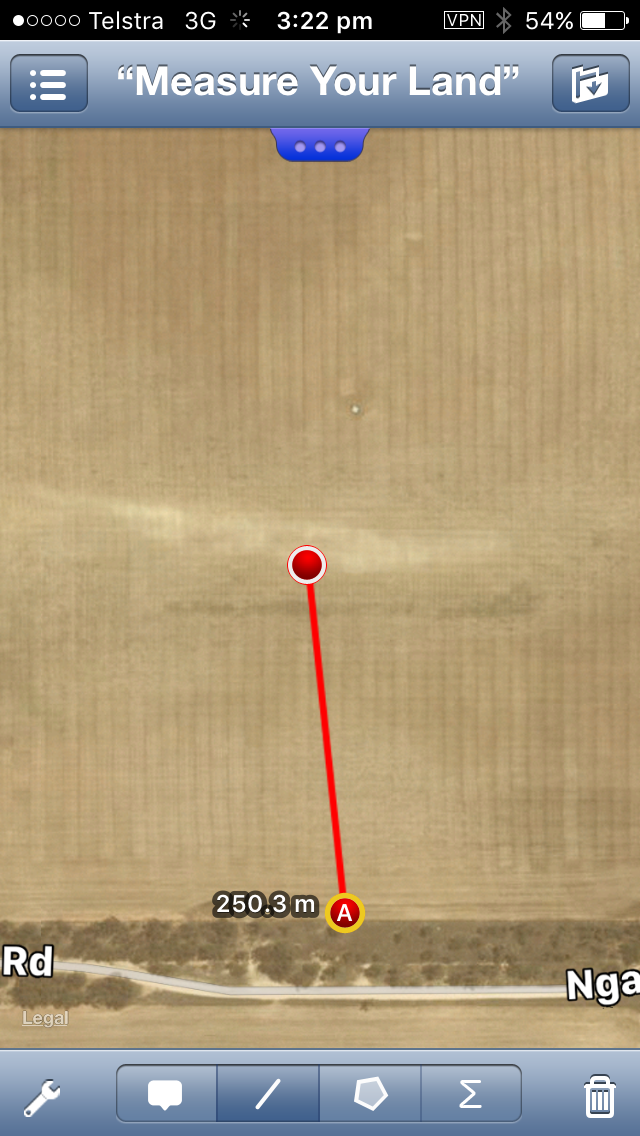This screenshot has height=1136, width=640.
Task: Select the polygon area tool
Action: click(370, 1094)
